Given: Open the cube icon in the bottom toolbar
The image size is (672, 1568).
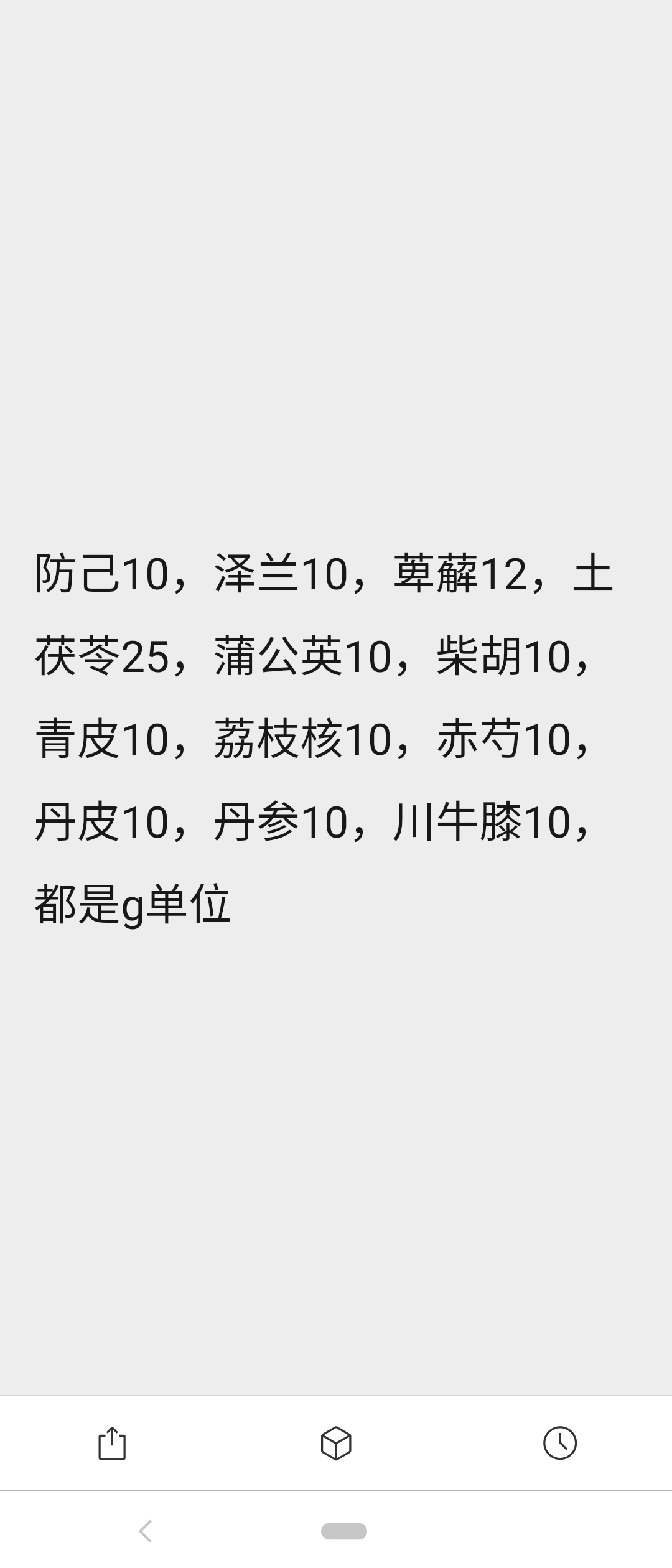Looking at the screenshot, I should [336, 1443].
